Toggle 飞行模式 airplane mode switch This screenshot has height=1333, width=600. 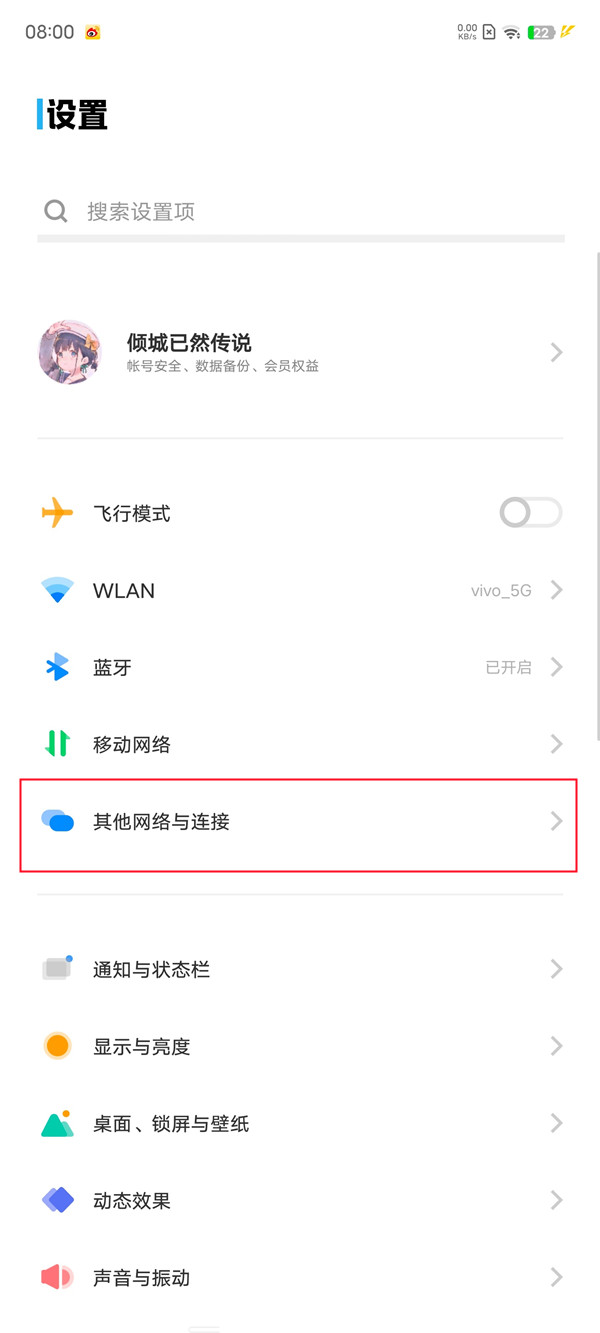coord(530,513)
